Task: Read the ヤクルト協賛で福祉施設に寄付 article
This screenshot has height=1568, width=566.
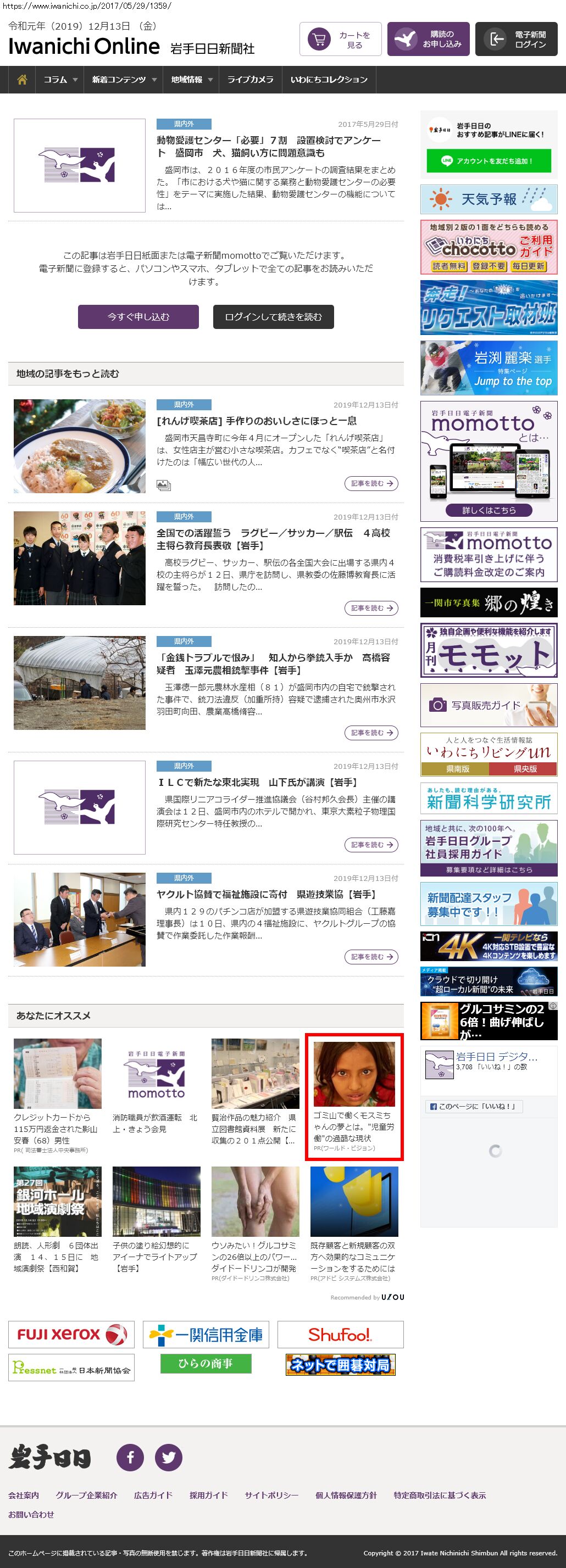Action: pos(371,957)
